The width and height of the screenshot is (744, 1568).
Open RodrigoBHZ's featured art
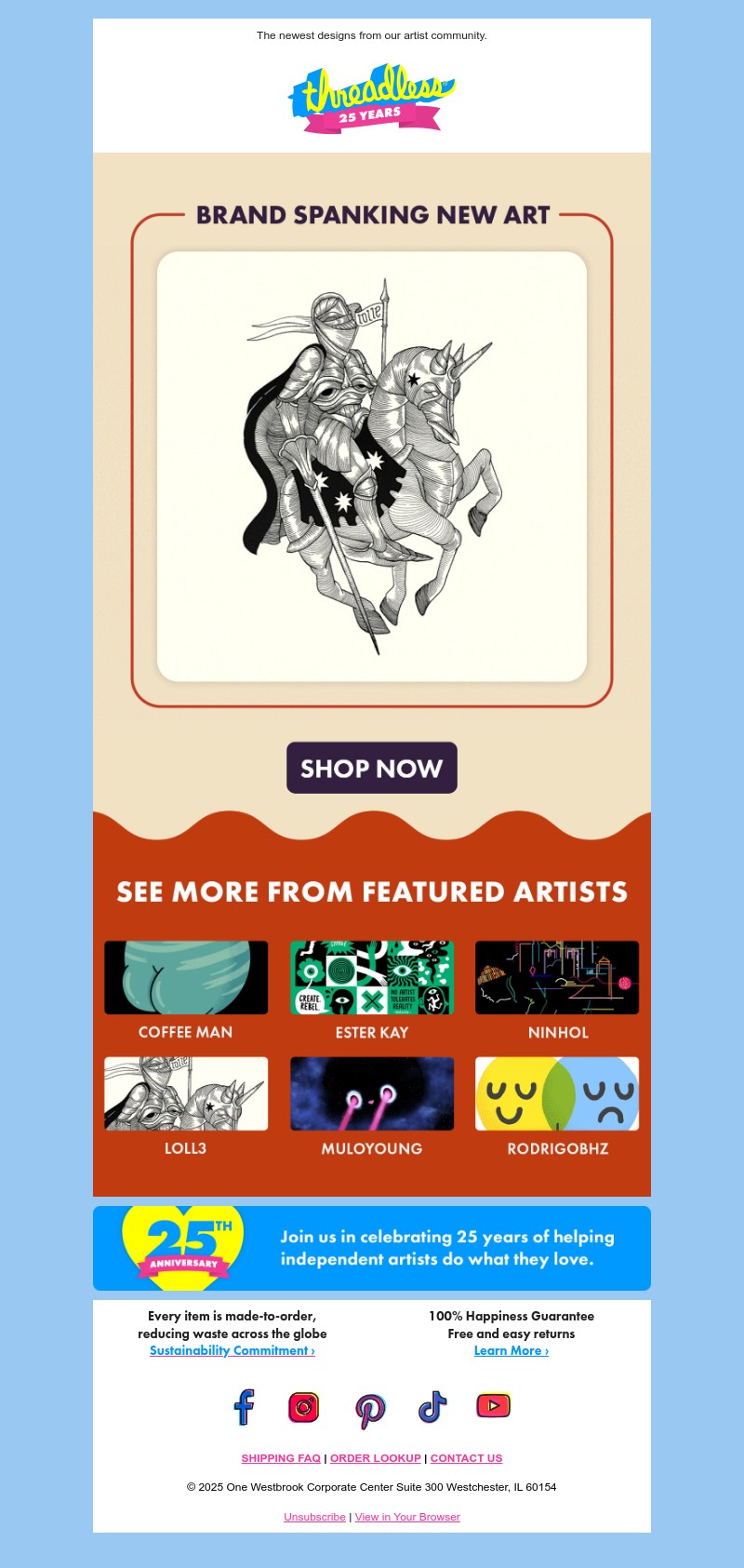click(x=557, y=1094)
